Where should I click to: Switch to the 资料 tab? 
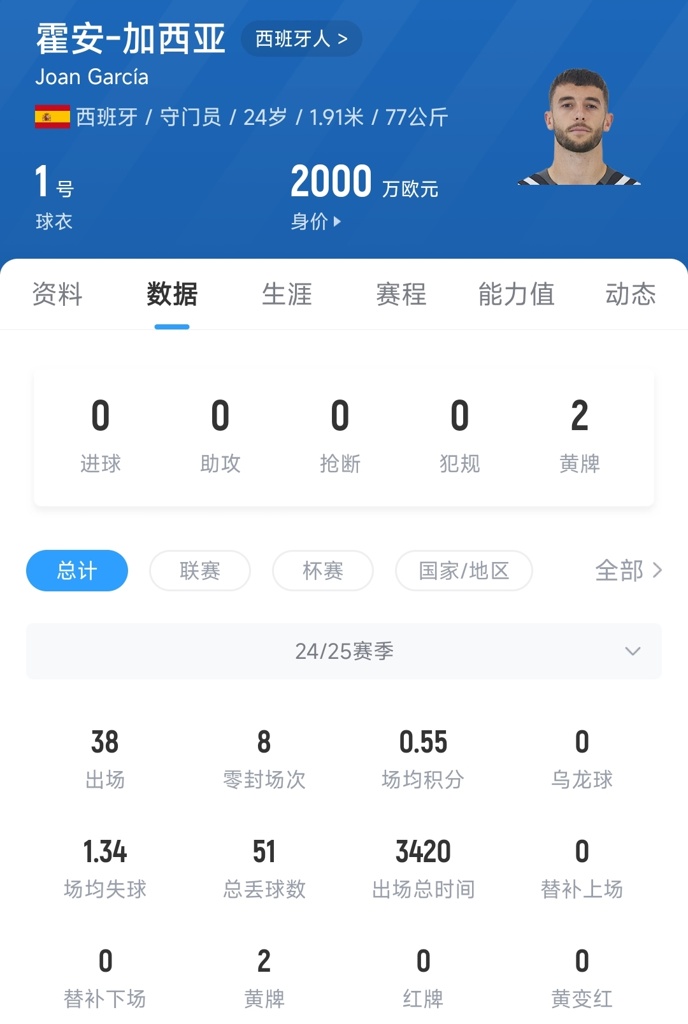(x=57, y=294)
